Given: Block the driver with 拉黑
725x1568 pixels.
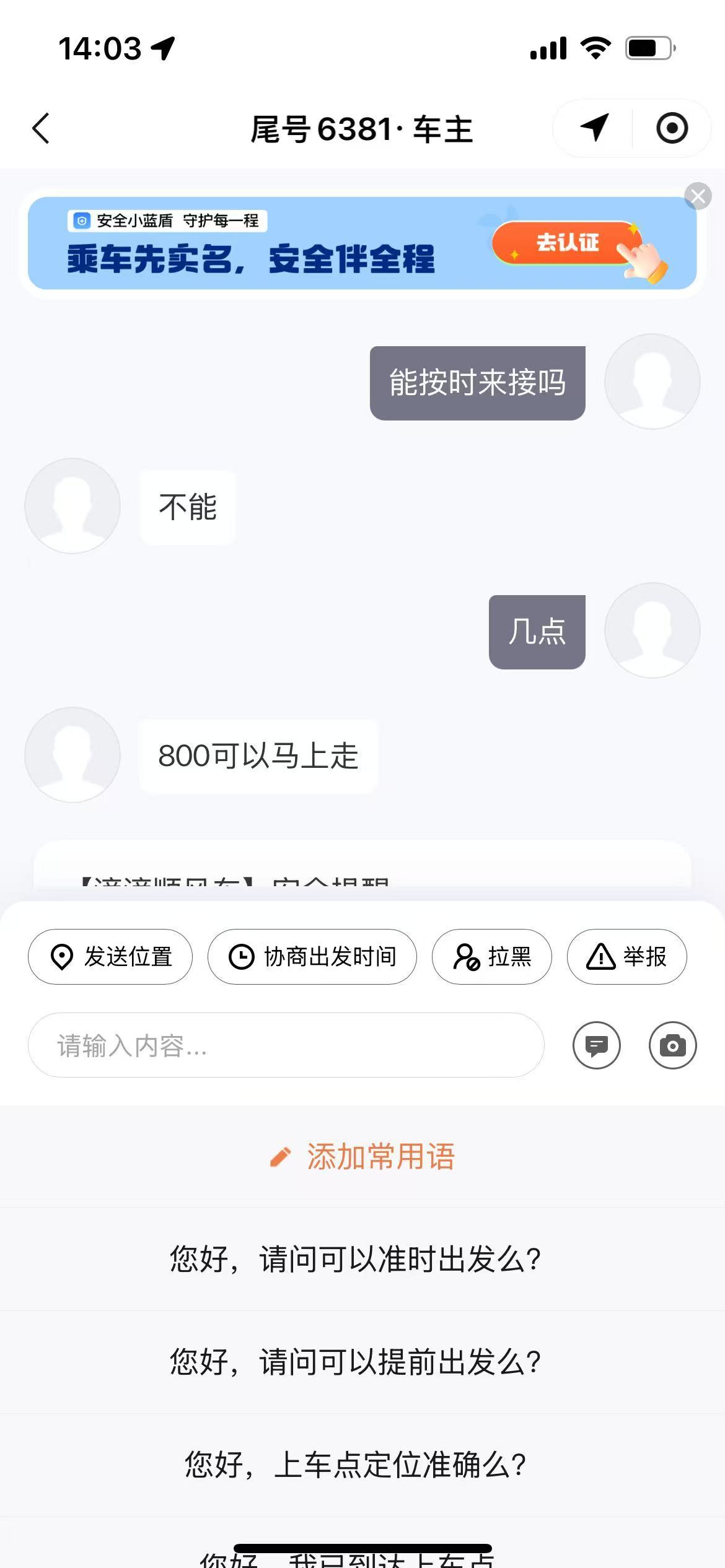Looking at the screenshot, I should [x=492, y=957].
